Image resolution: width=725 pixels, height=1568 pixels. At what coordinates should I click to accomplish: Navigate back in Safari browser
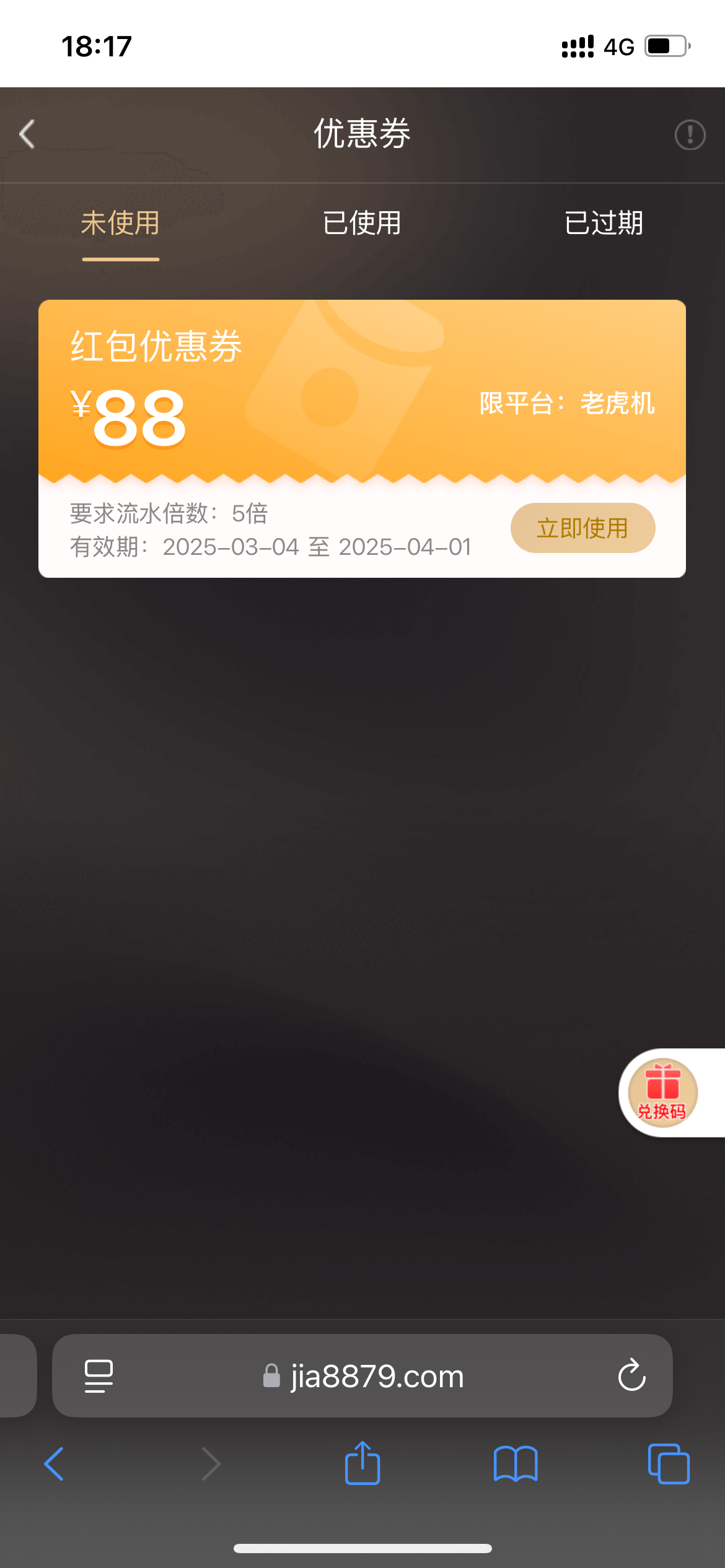[54, 1464]
